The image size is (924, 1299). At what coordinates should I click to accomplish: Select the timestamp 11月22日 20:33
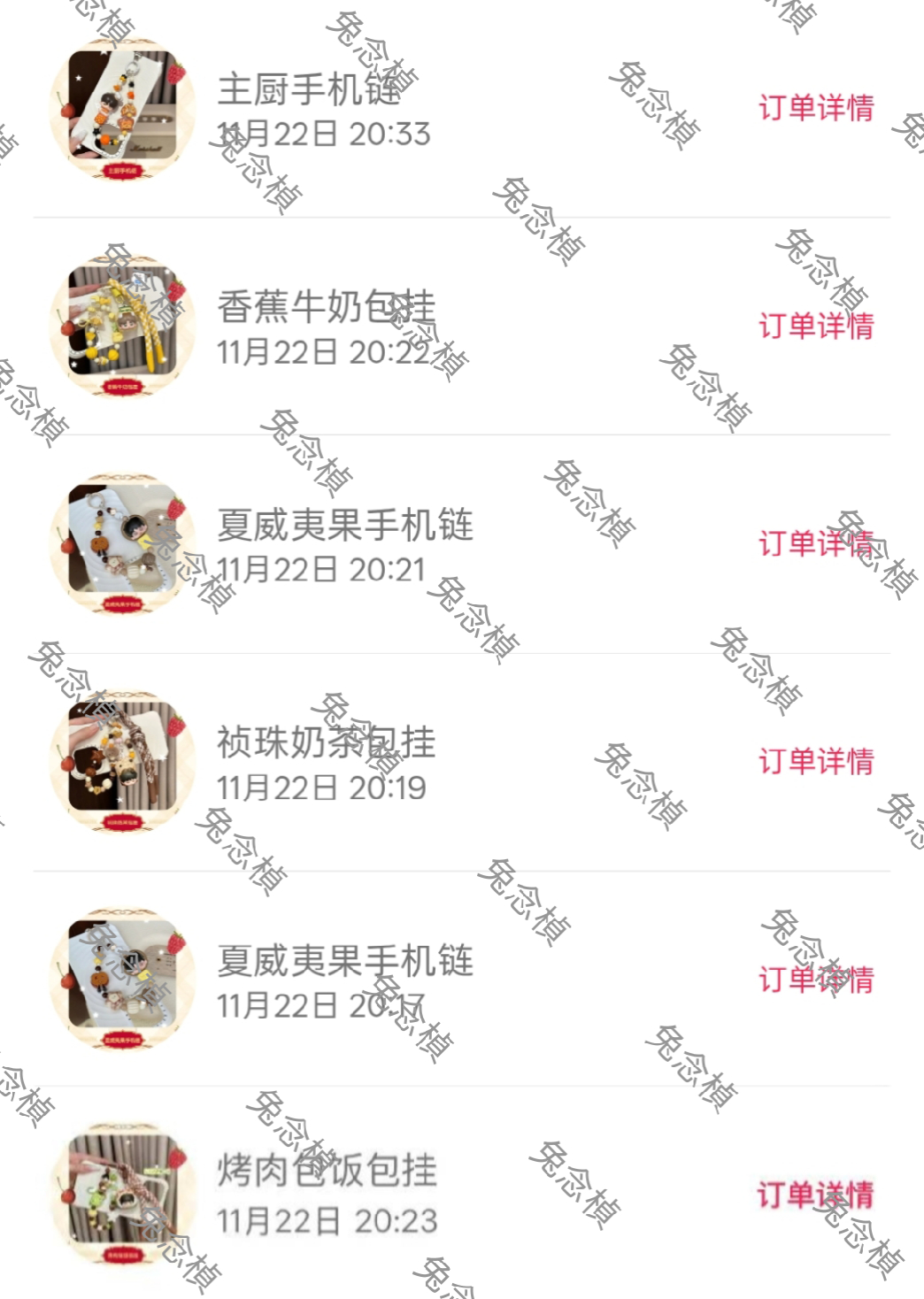point(323,133)
